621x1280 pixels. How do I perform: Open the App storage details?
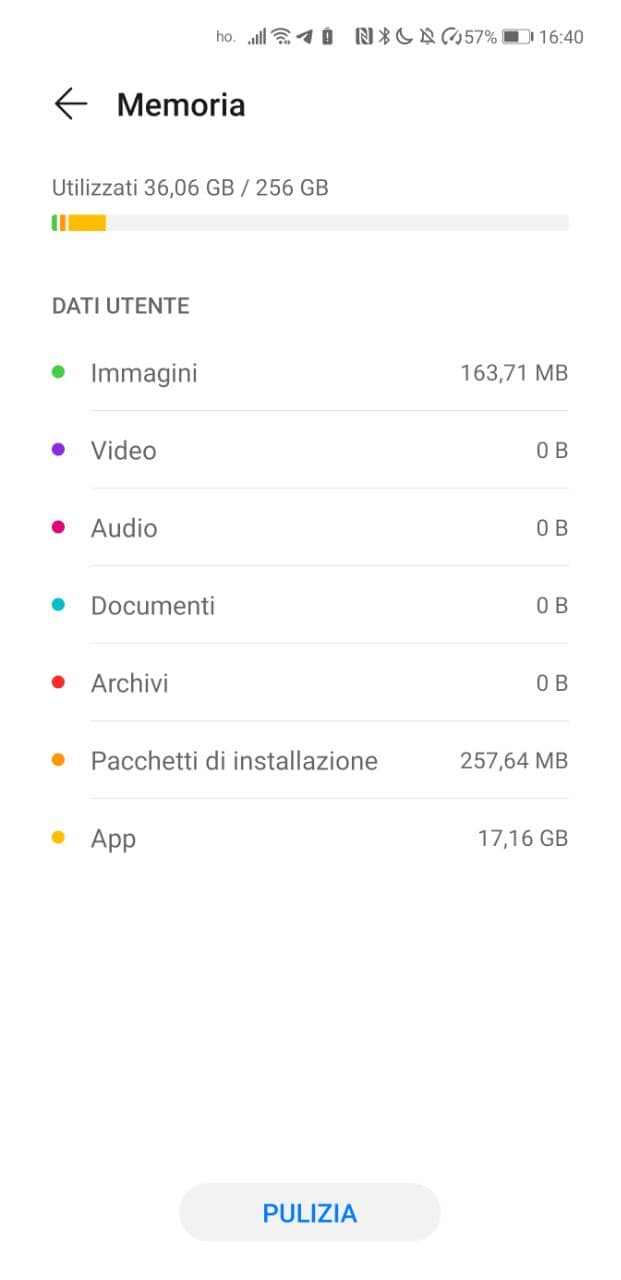point(310,838)
